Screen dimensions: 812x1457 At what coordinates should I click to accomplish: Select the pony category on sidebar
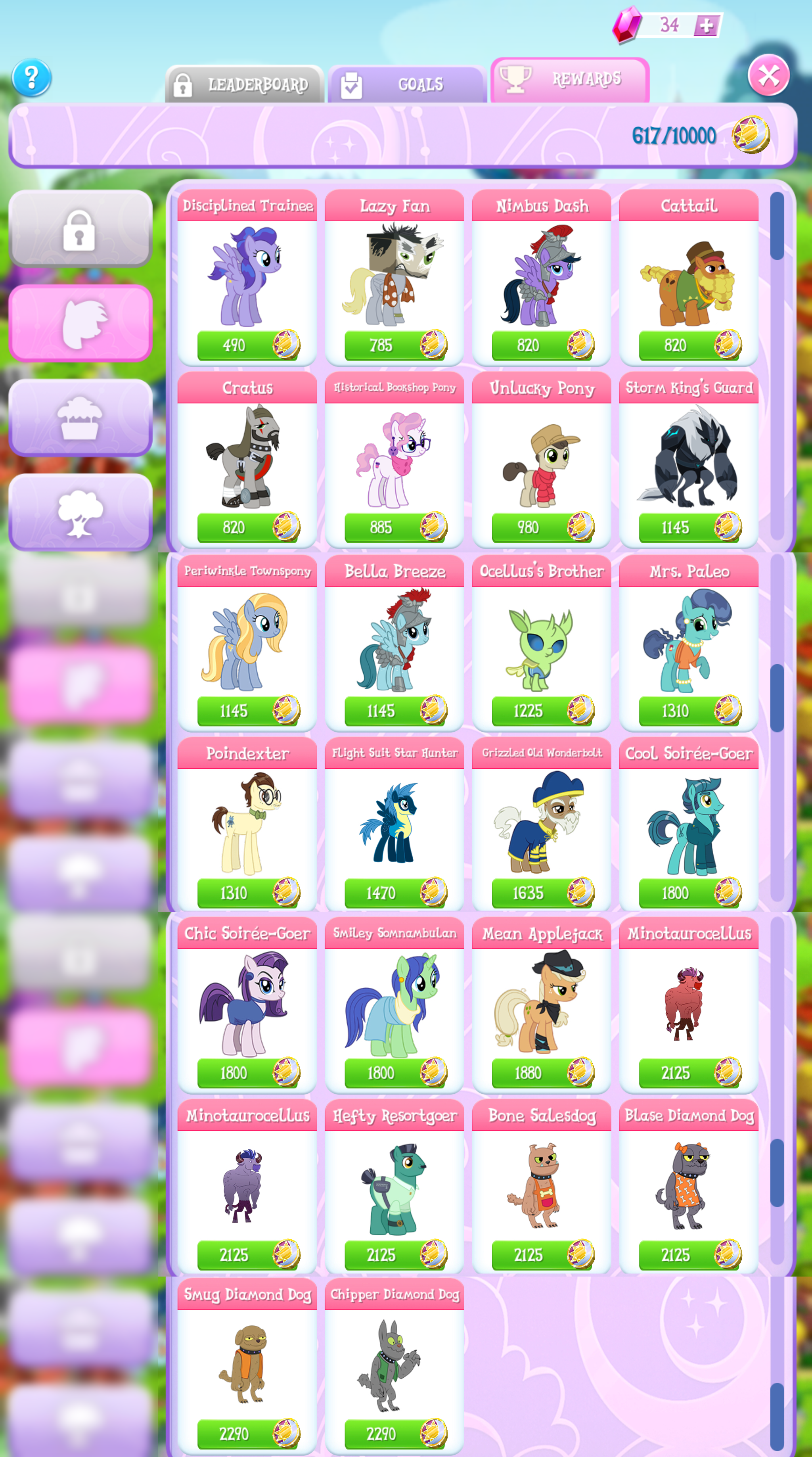pyautogui.click(x=80, y=324)
